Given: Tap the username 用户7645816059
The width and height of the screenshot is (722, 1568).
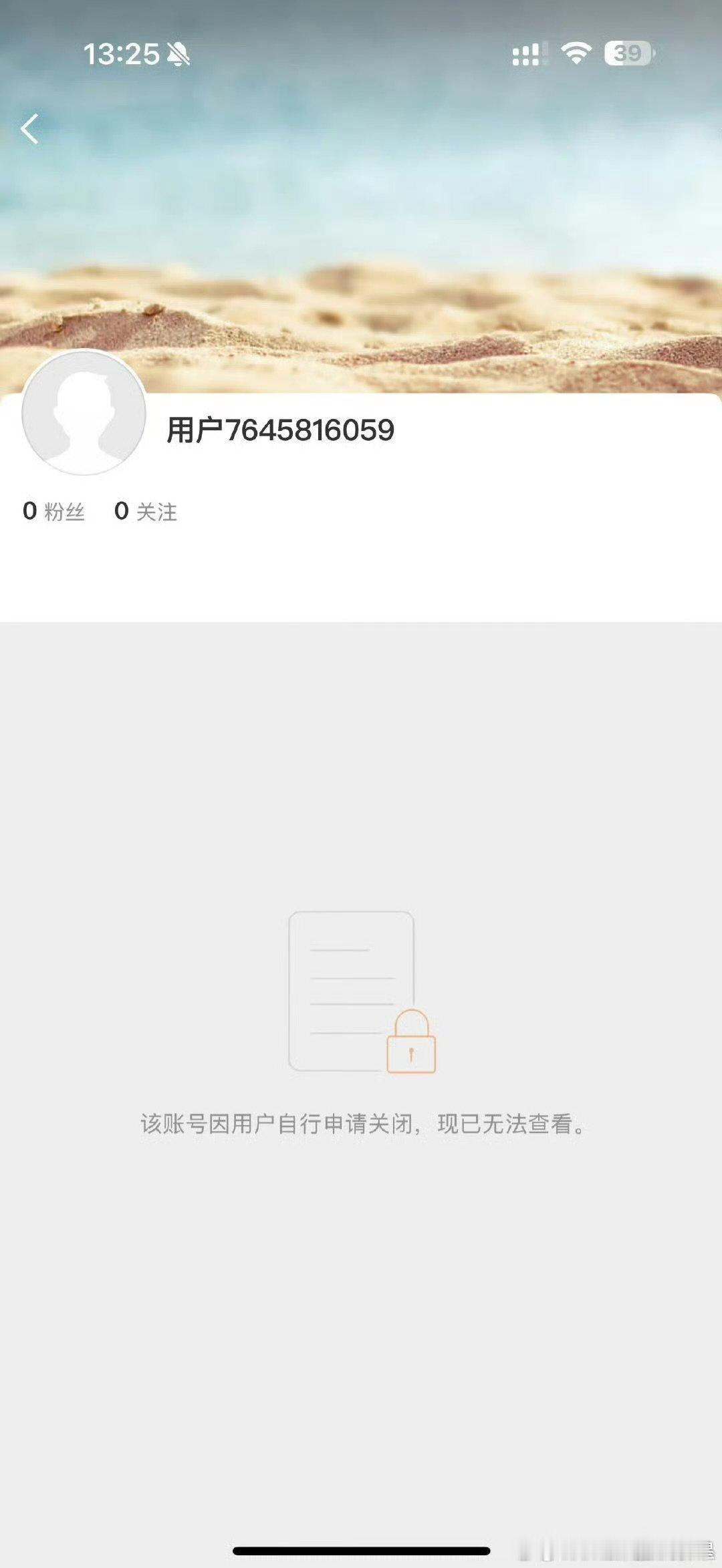Looking at the screenshot, I should point(281,430).
